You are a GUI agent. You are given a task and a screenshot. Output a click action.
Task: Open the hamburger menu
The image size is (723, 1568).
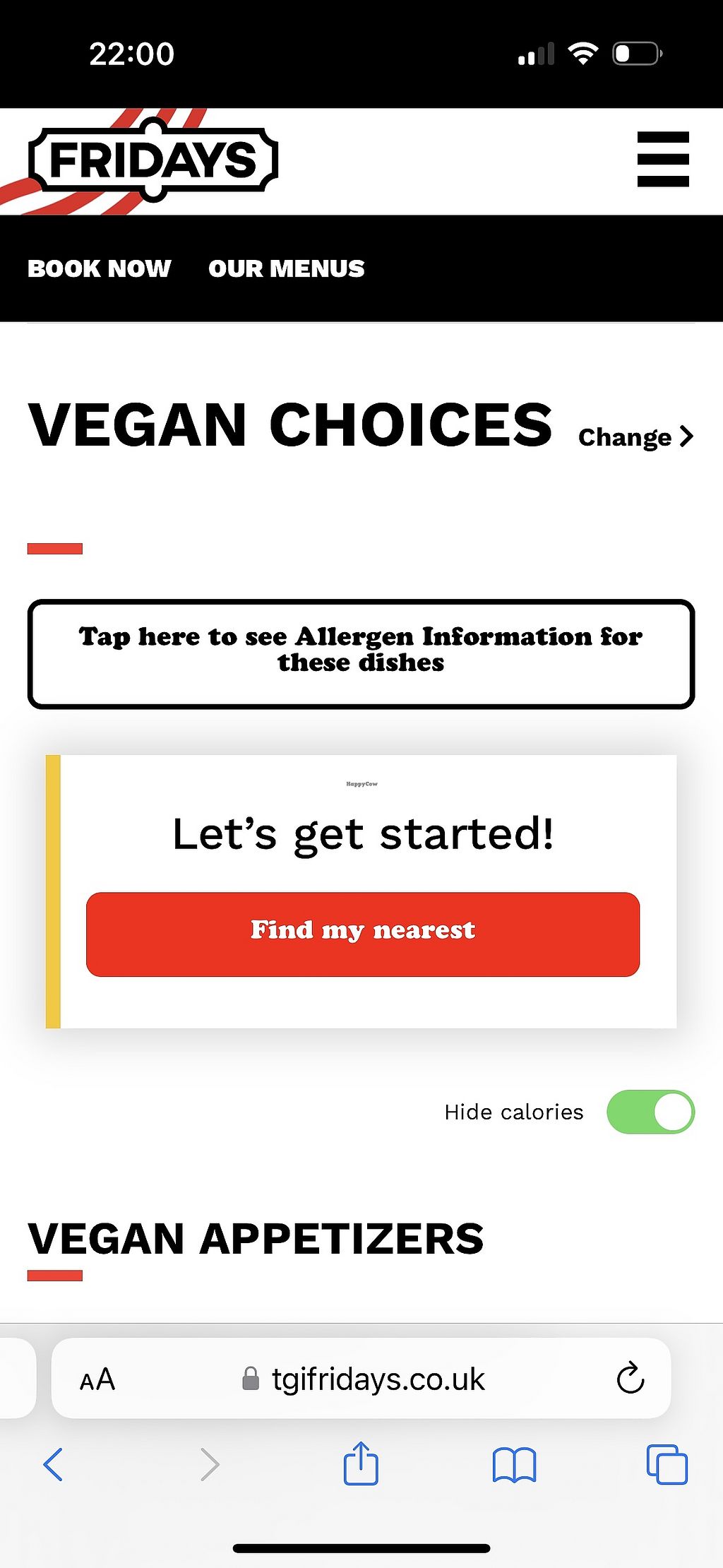(x=662, y=160)
